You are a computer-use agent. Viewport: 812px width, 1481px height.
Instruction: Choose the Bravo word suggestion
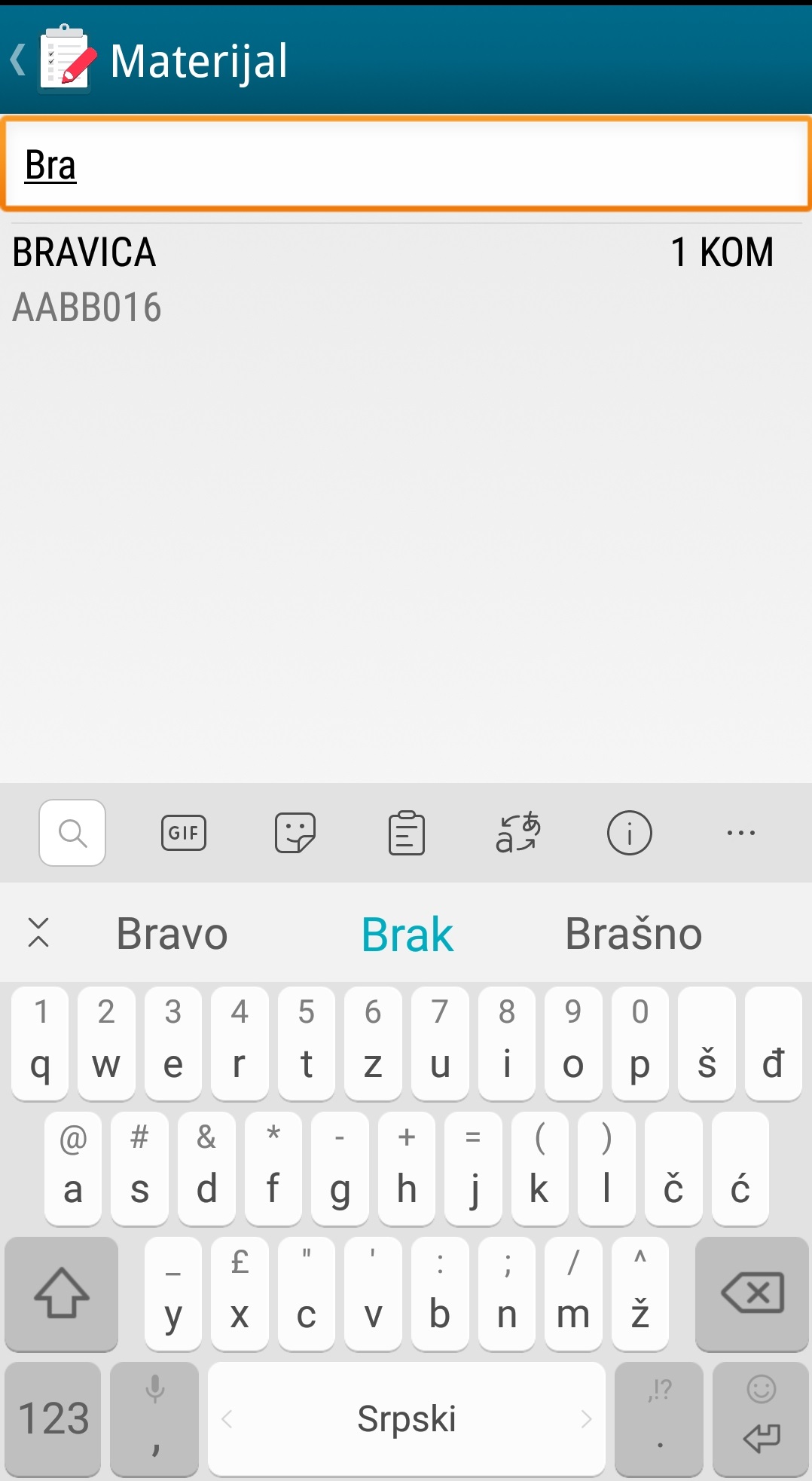click(x=172, y=934)
